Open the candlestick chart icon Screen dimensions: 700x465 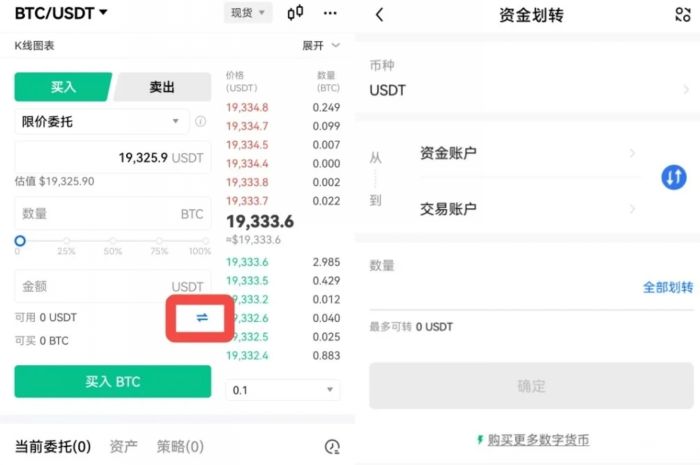point(294,13)
